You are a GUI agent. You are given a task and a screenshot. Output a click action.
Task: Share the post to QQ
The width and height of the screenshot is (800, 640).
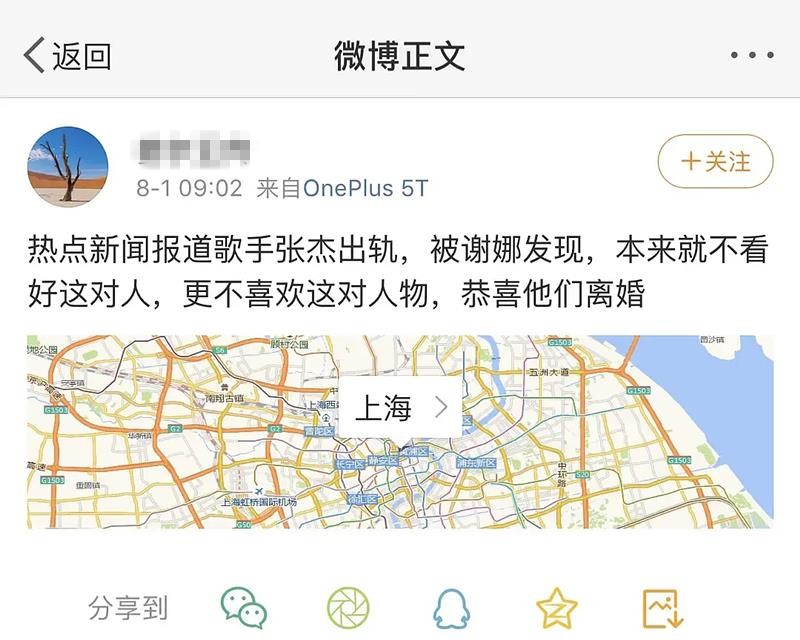(x=452, y=607)
